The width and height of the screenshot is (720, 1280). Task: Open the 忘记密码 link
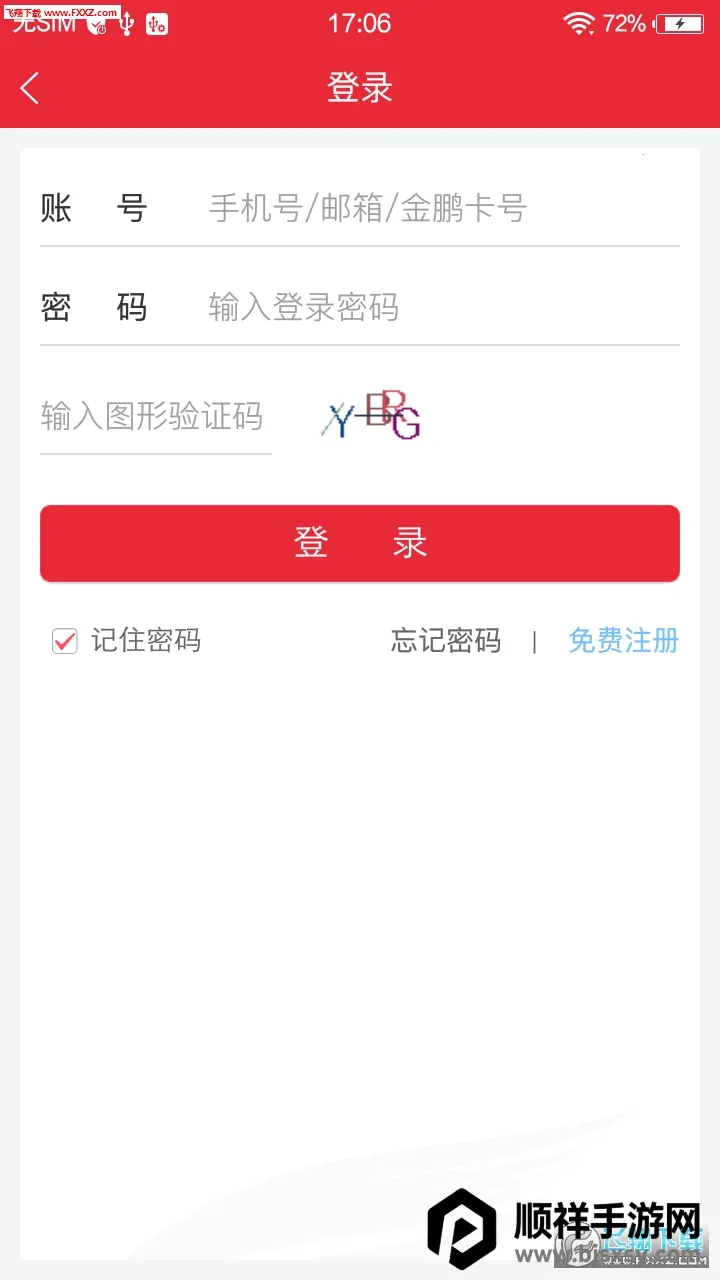(446, 641)
